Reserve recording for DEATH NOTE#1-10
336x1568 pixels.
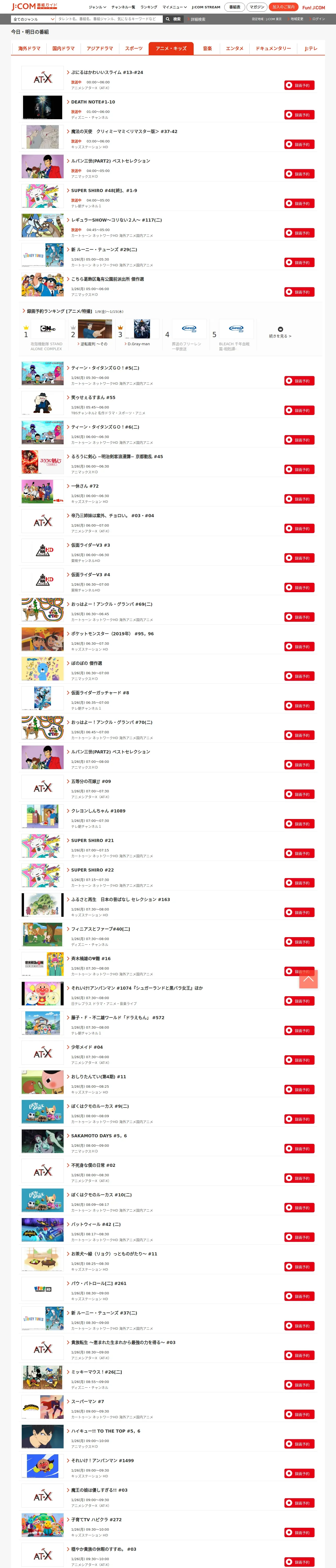[x=299, y=114]
